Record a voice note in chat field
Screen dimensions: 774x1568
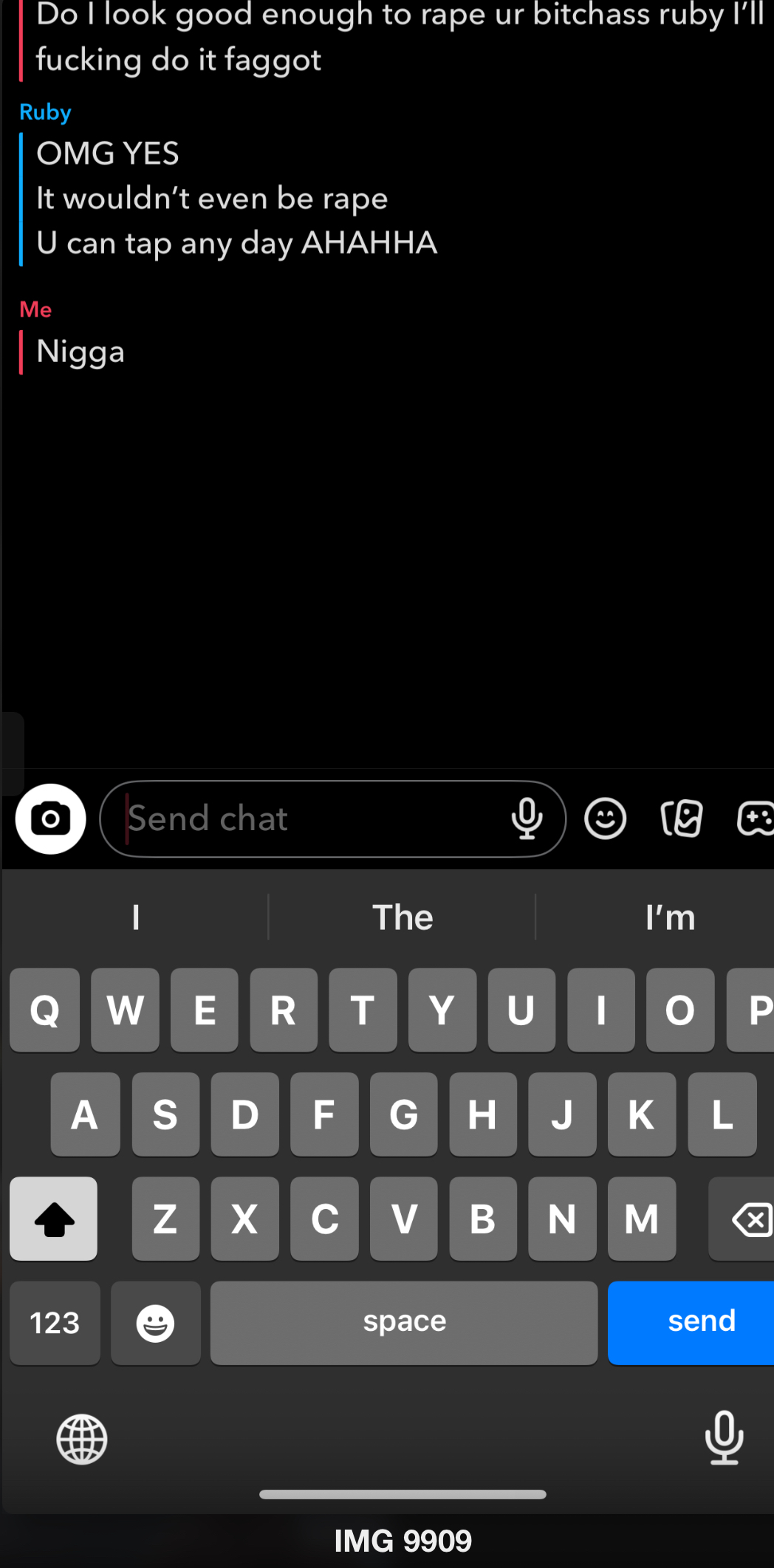(x=527, y=818)
